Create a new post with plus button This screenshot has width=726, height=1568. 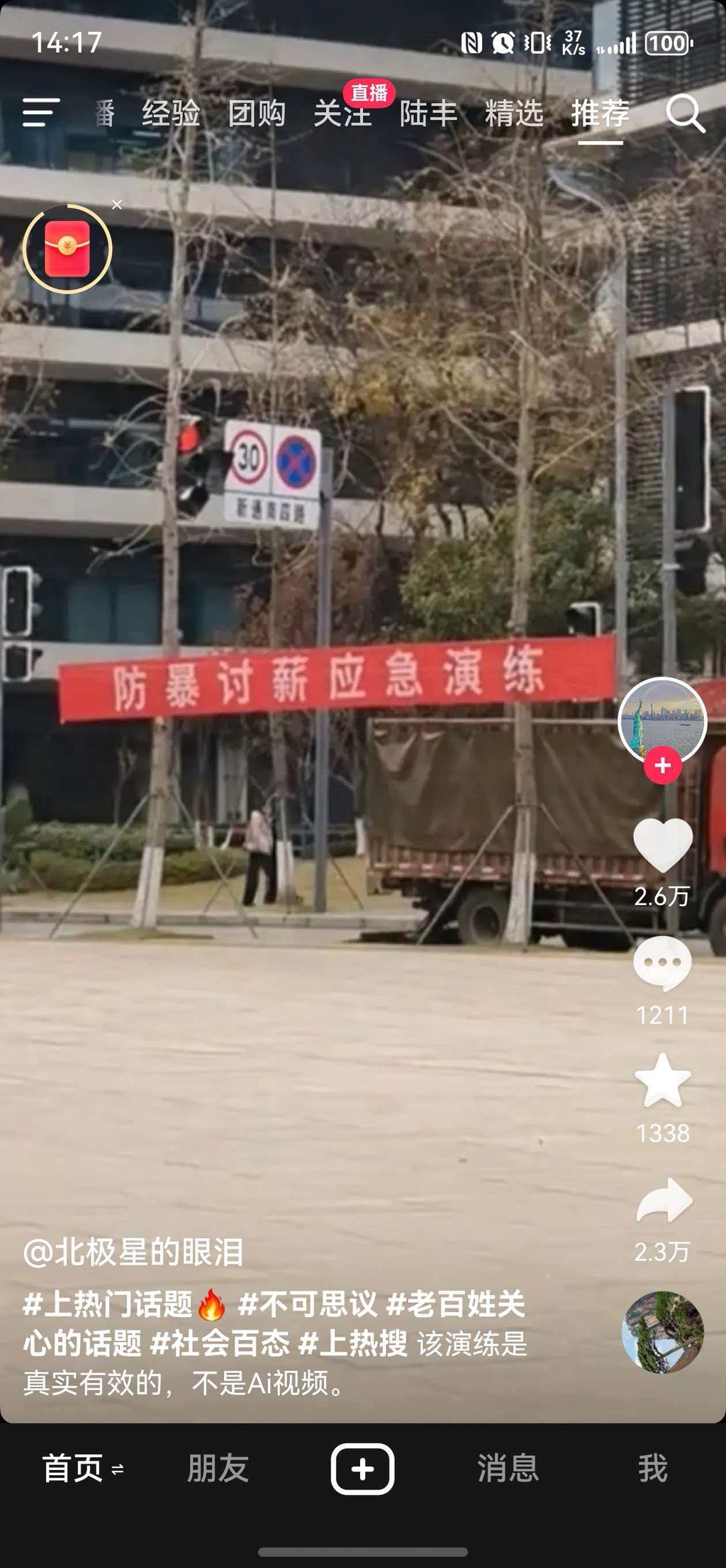tap(362, 1469)
